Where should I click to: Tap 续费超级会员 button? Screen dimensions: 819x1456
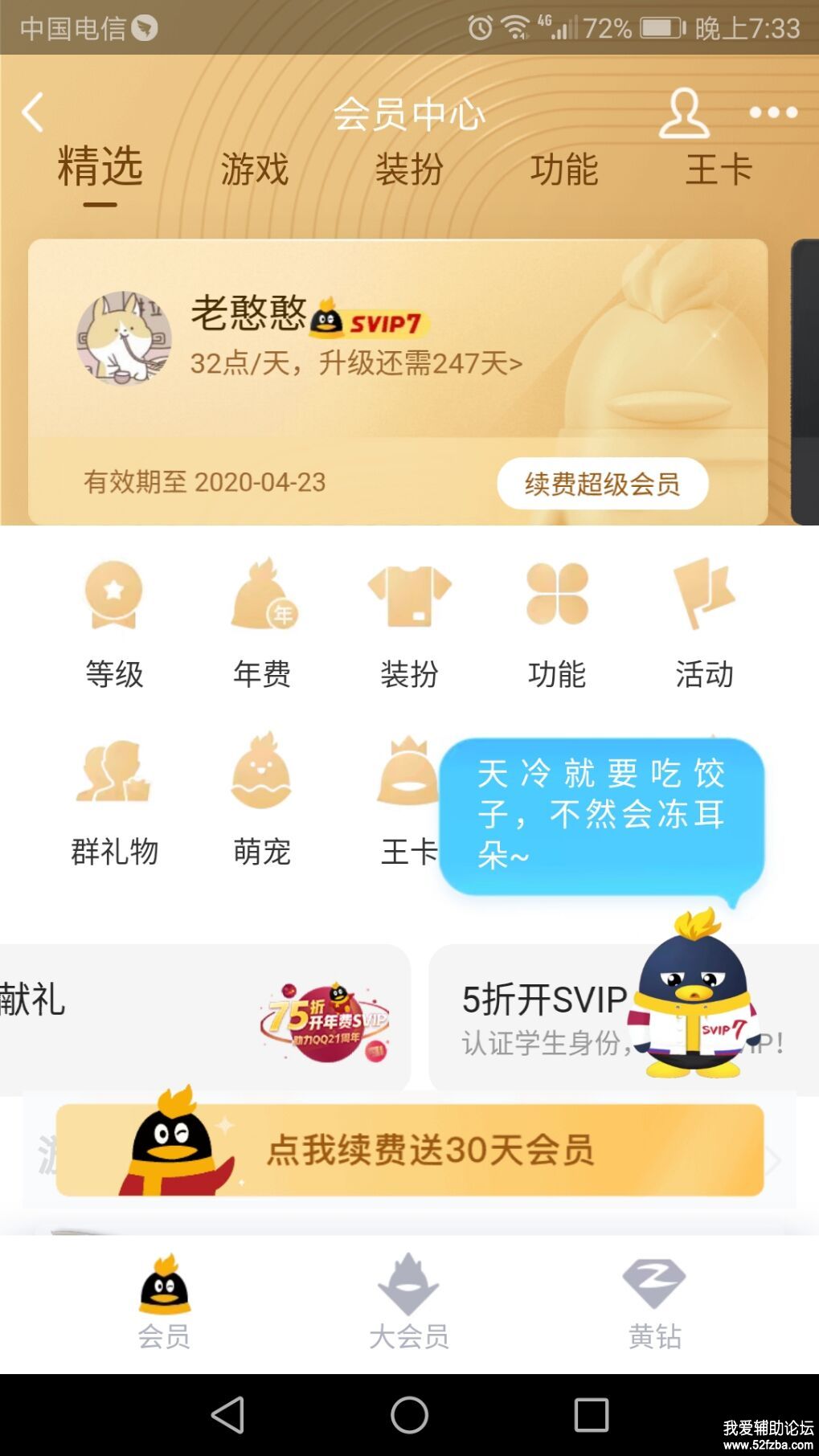tap(602, 483)
